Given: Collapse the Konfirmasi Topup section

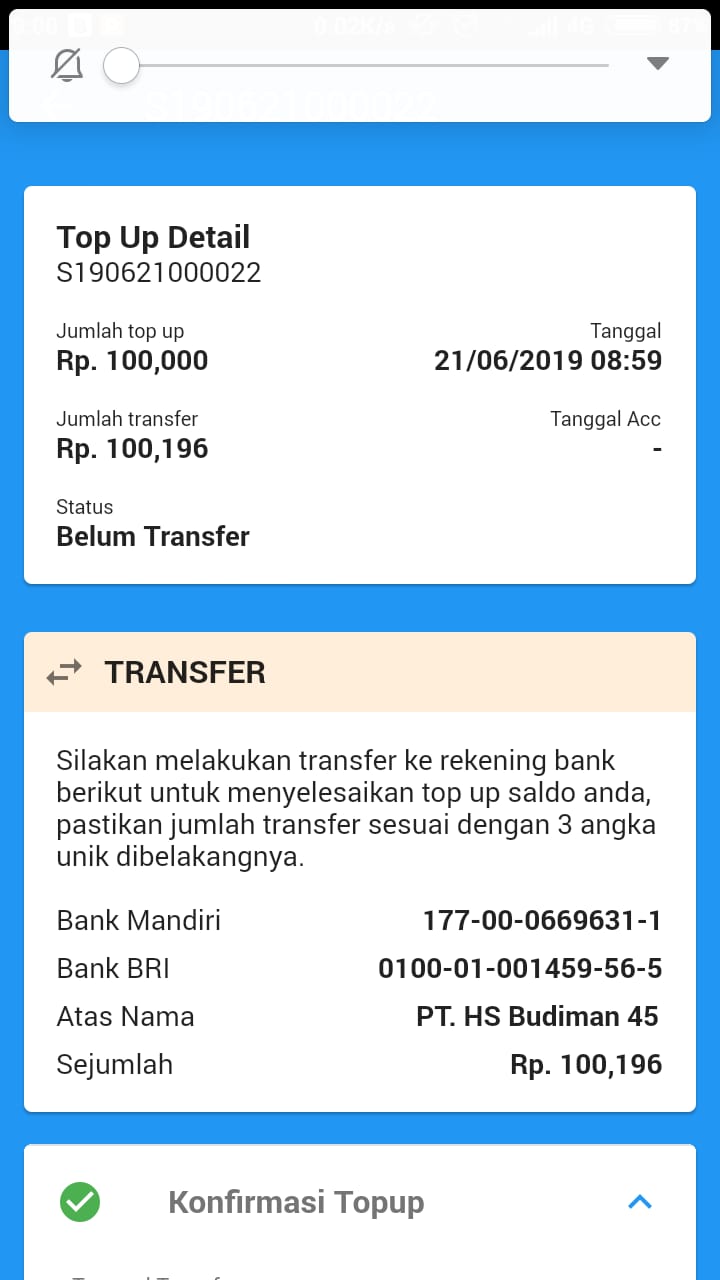Looking at the screenshot, I should (639, 1202).
